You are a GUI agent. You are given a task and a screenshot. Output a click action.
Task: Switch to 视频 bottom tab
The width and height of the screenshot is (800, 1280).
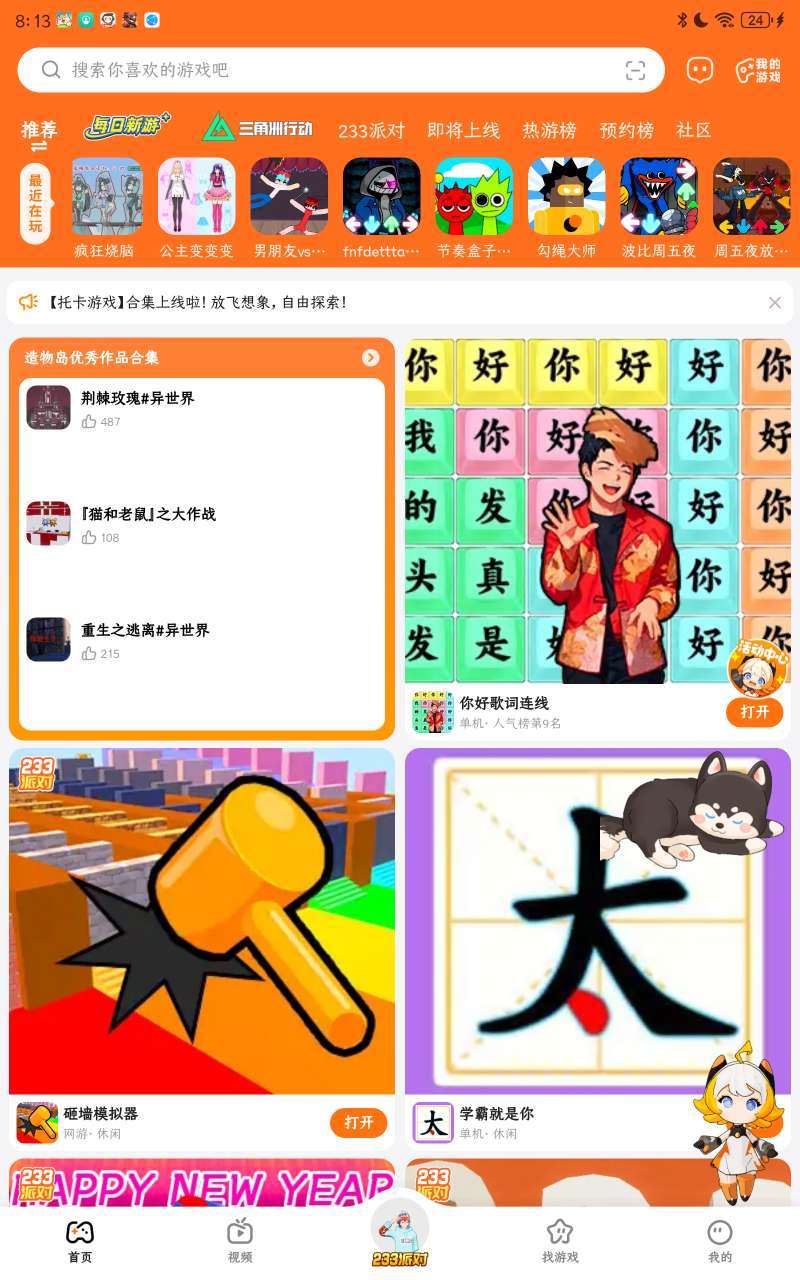(240, 1240)
